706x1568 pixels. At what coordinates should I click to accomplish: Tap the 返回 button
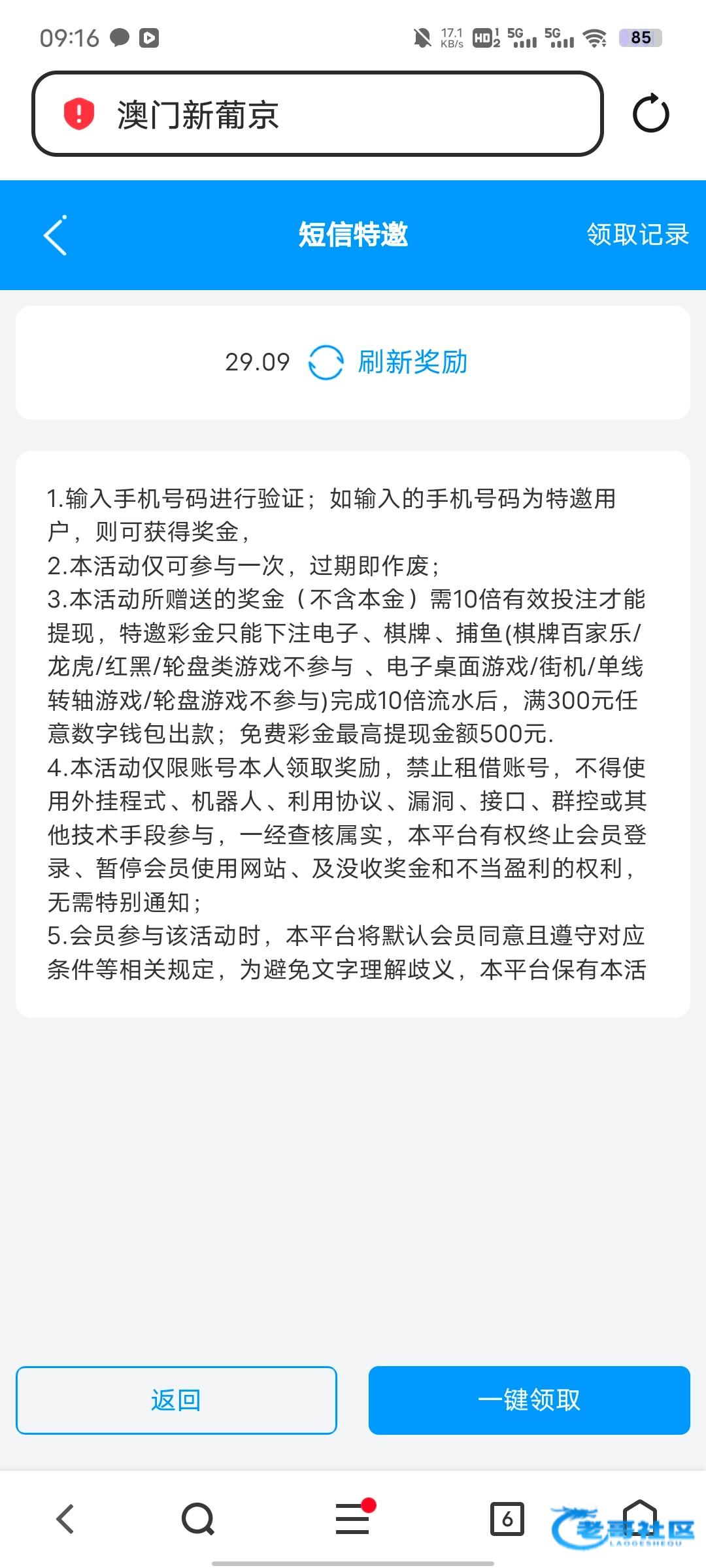(x=176, y=1400)
